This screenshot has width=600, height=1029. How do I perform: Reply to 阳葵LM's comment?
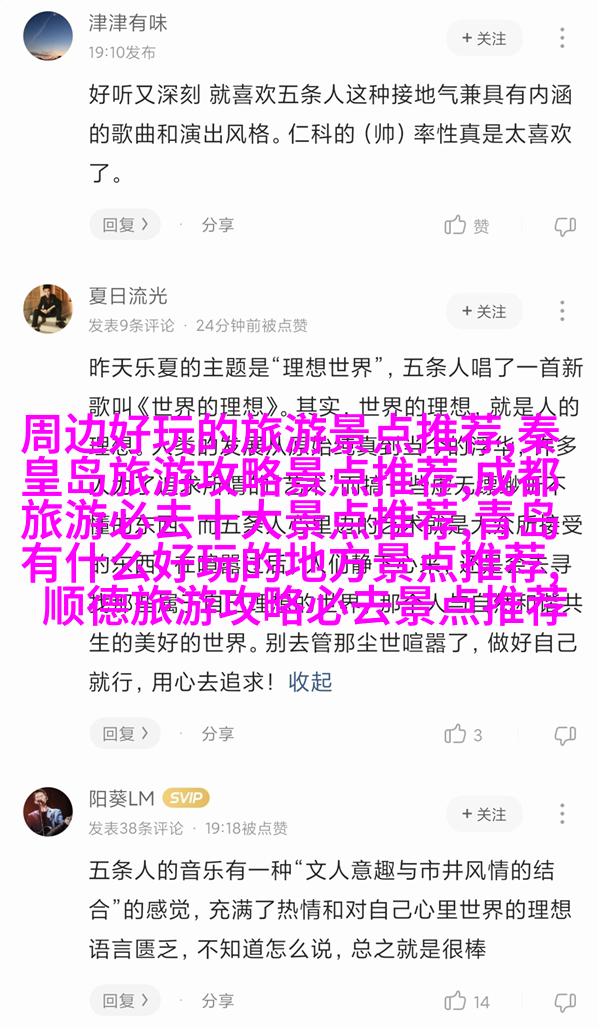coord(125,1000)
